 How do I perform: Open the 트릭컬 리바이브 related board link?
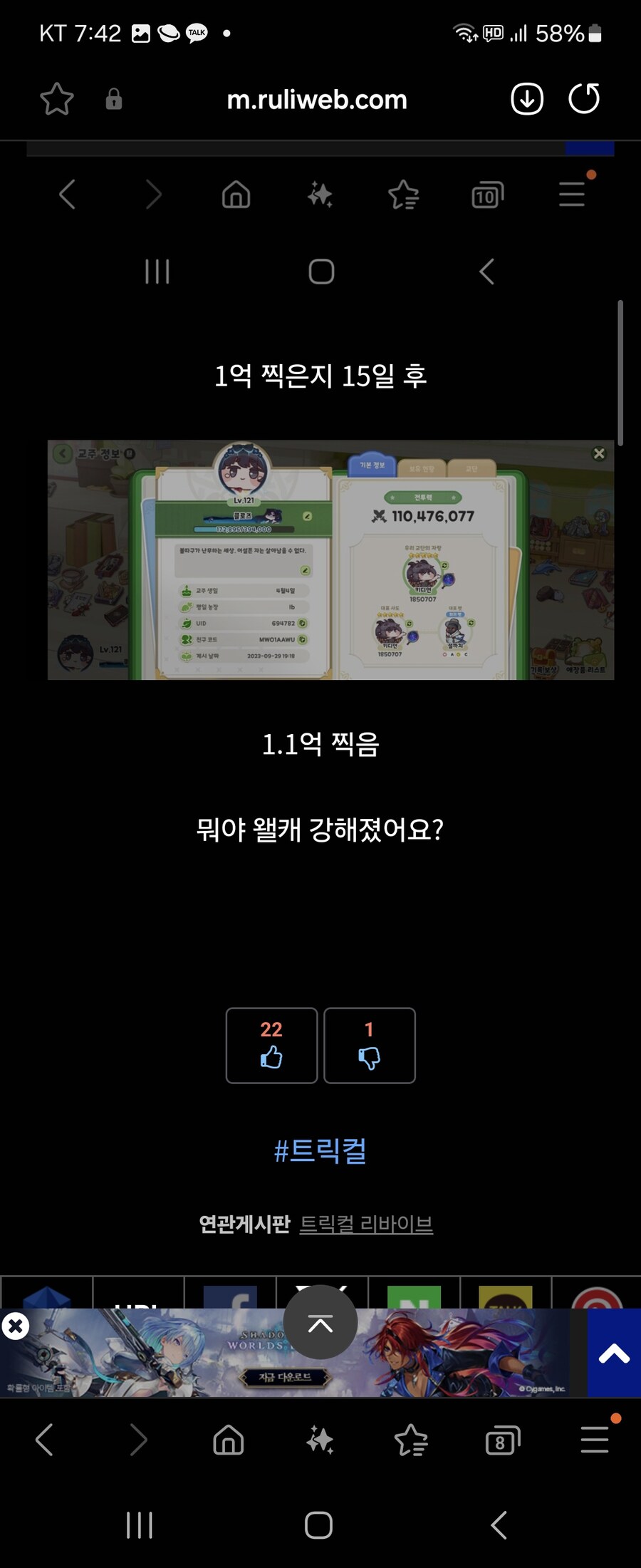[x=366, y=1224]
